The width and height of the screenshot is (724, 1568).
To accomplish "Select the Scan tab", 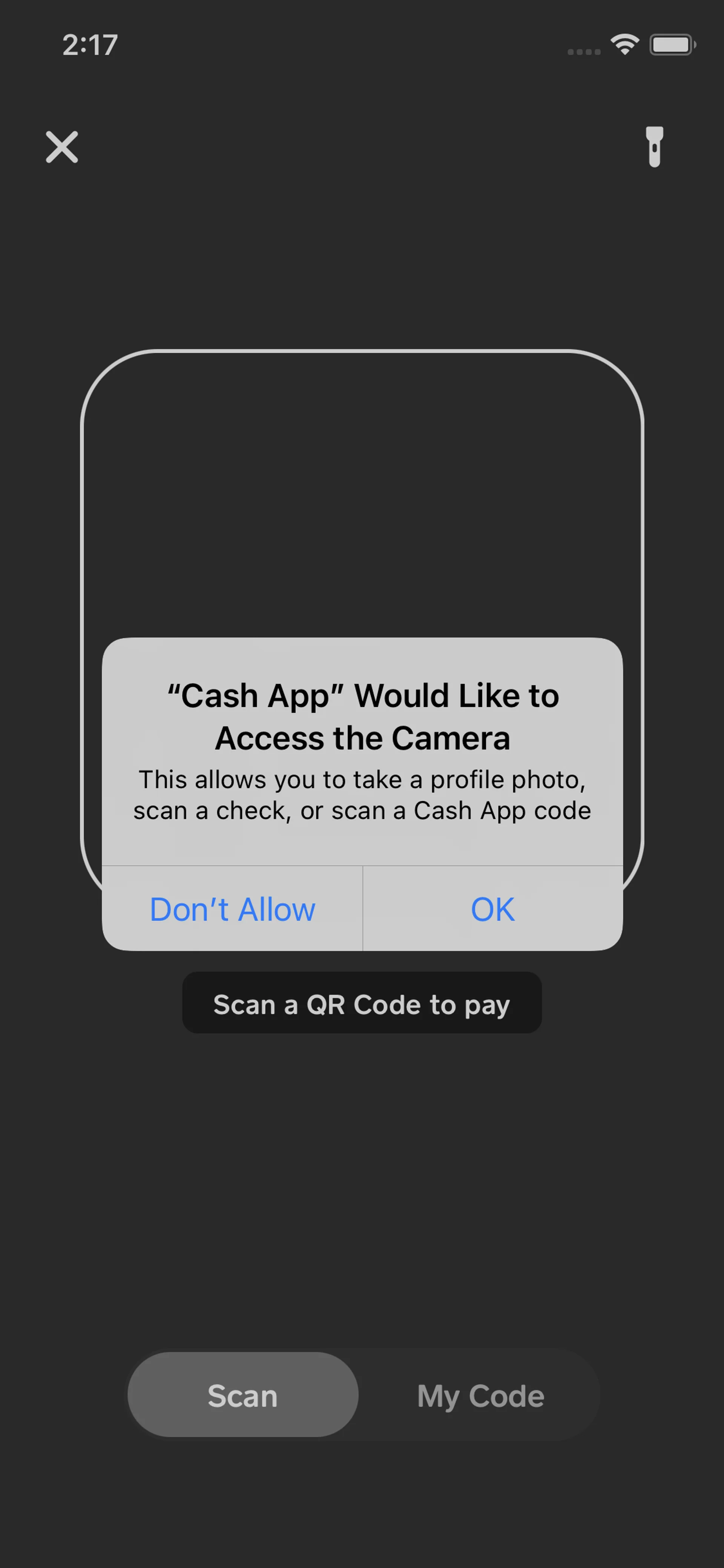I will [243, 1395].
